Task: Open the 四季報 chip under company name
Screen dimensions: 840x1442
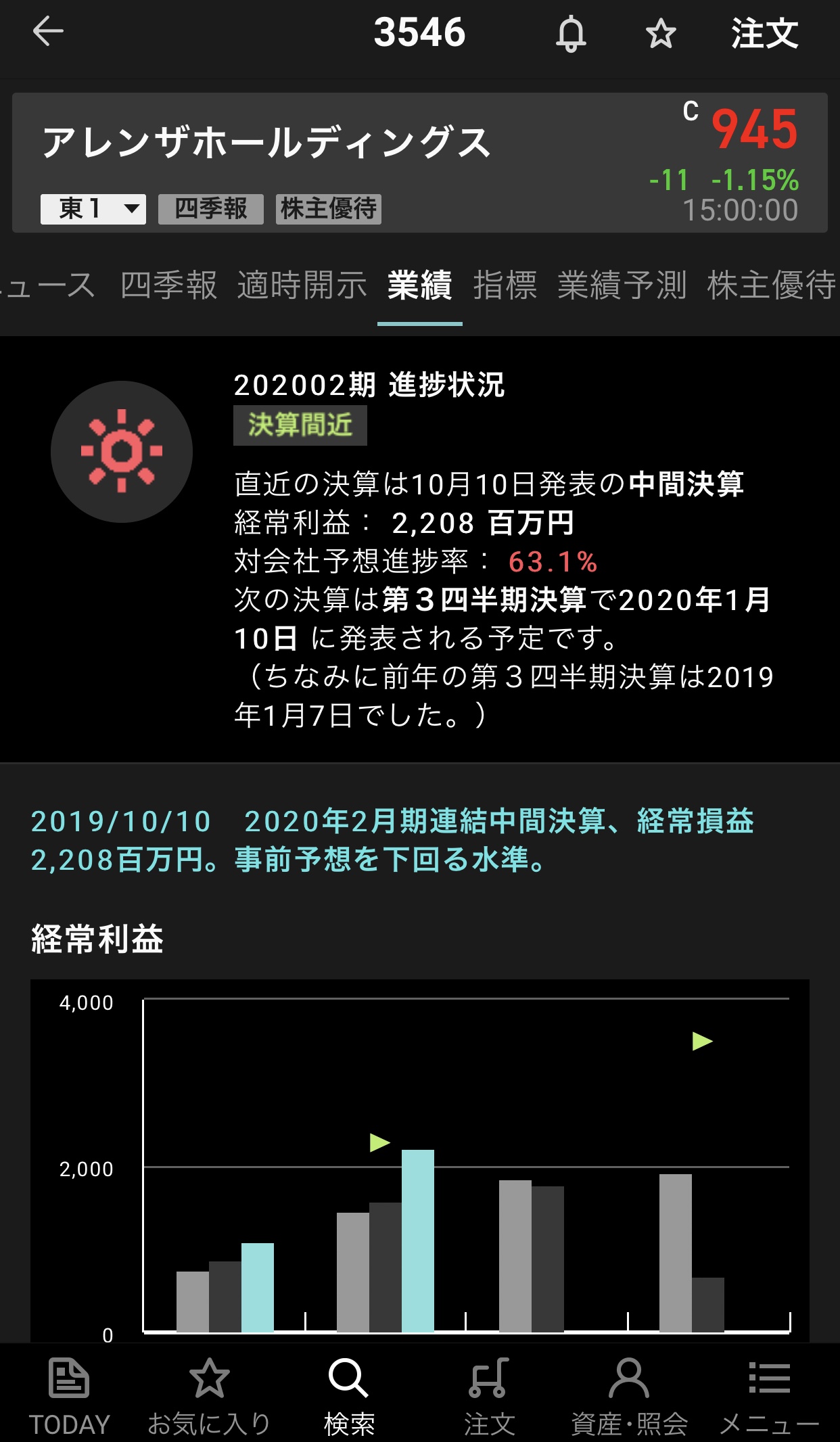Action: (211, 209)
